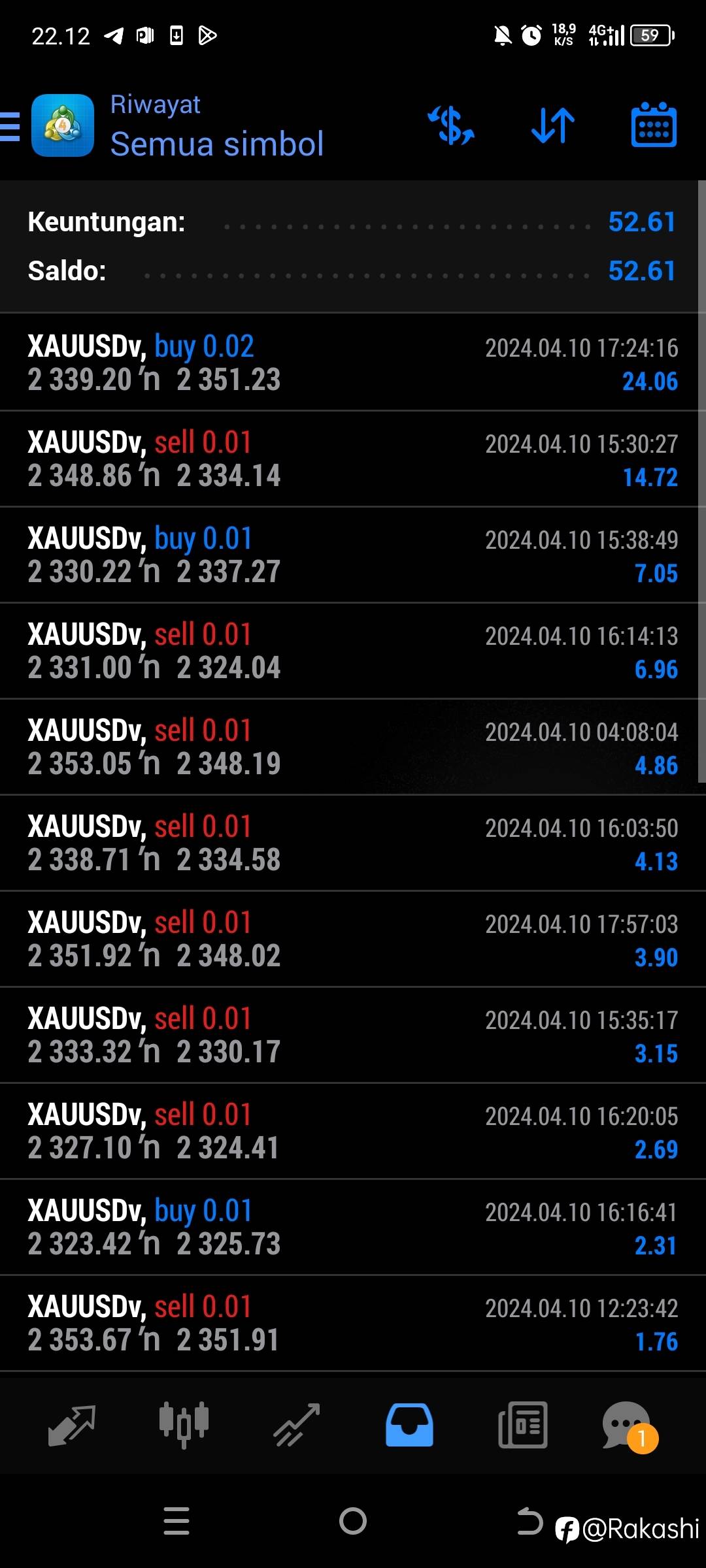Viewport: 706px width, 1568px height.
Task: Open the currency symbol filter
Action: (x=451, y=125)
